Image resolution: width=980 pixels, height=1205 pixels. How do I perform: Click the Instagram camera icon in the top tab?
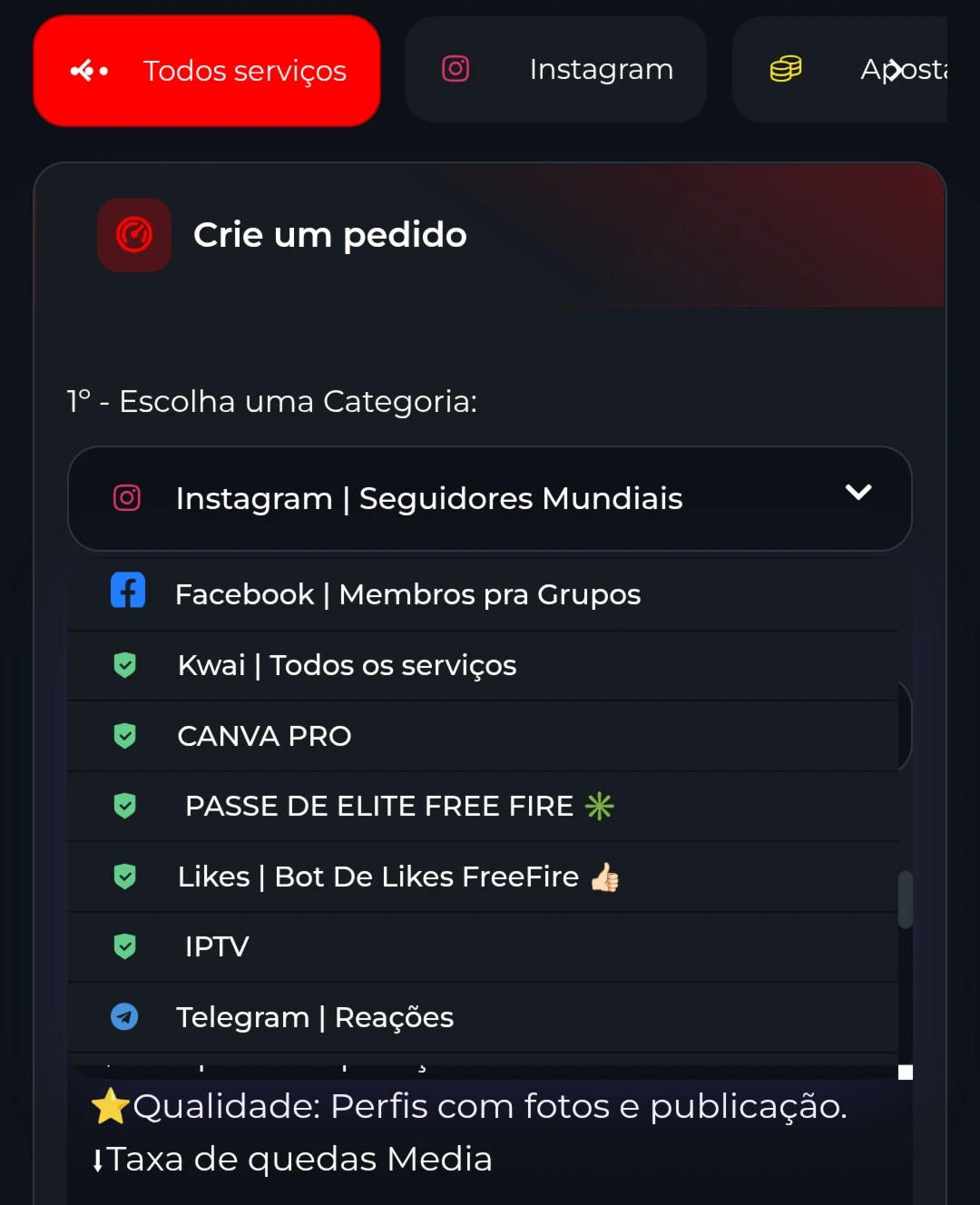point(456,68)
